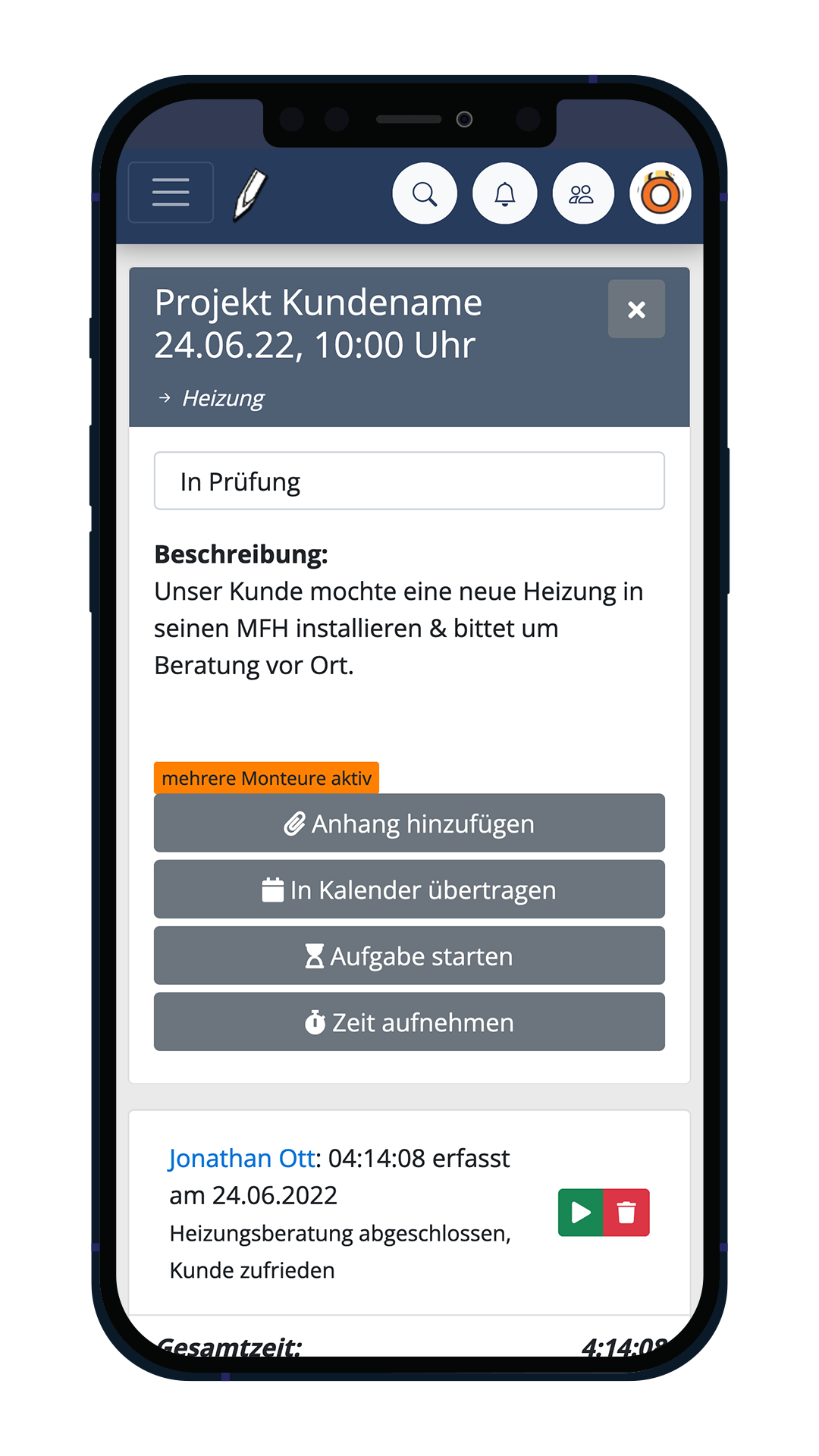Image resolution: width=819 pixels, height=1456 pixels.
Task: Tap the pen logo icon
Action: (x=250, y=194)
